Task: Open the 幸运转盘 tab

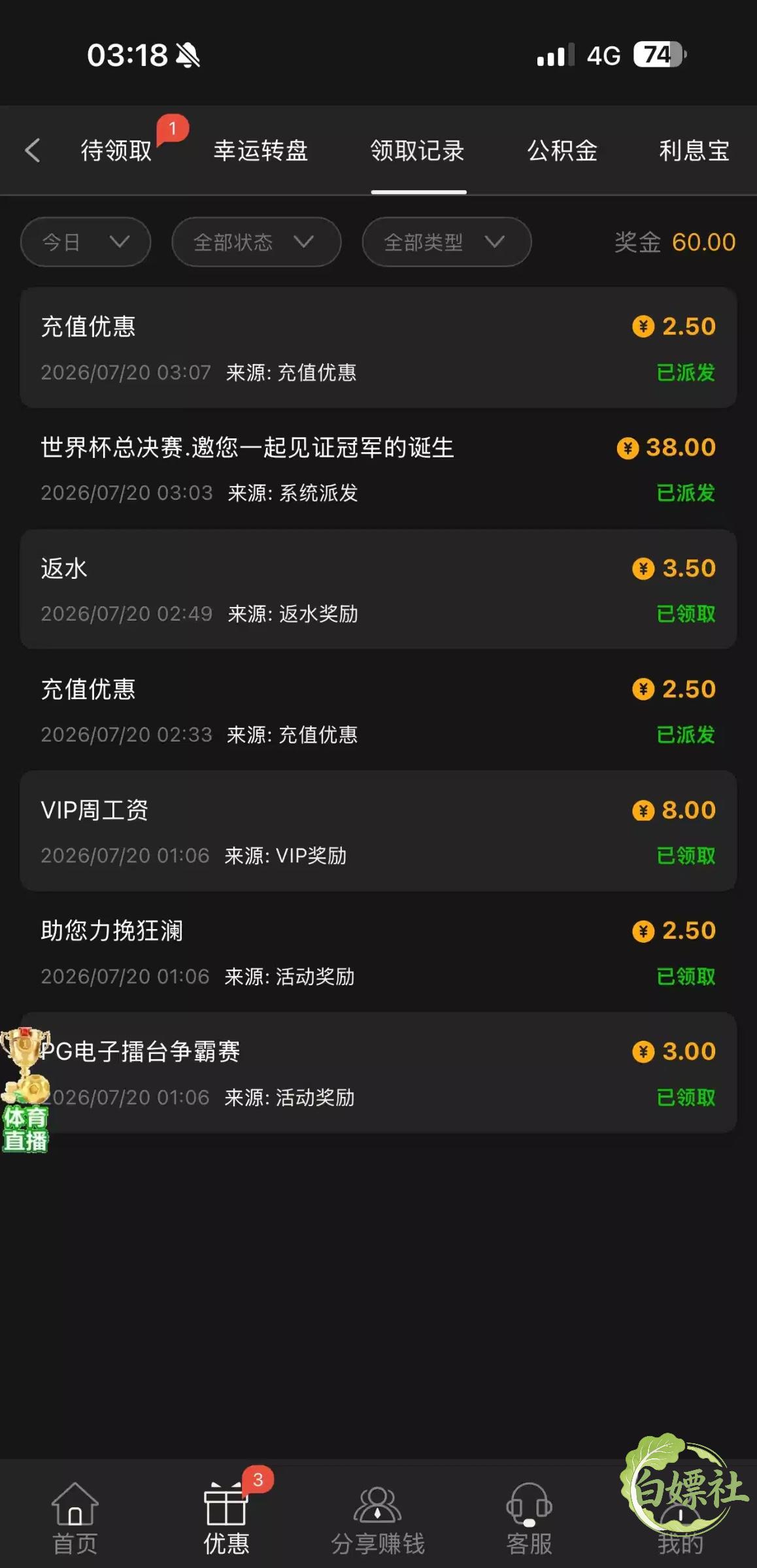Action: [x=261, y=150]
